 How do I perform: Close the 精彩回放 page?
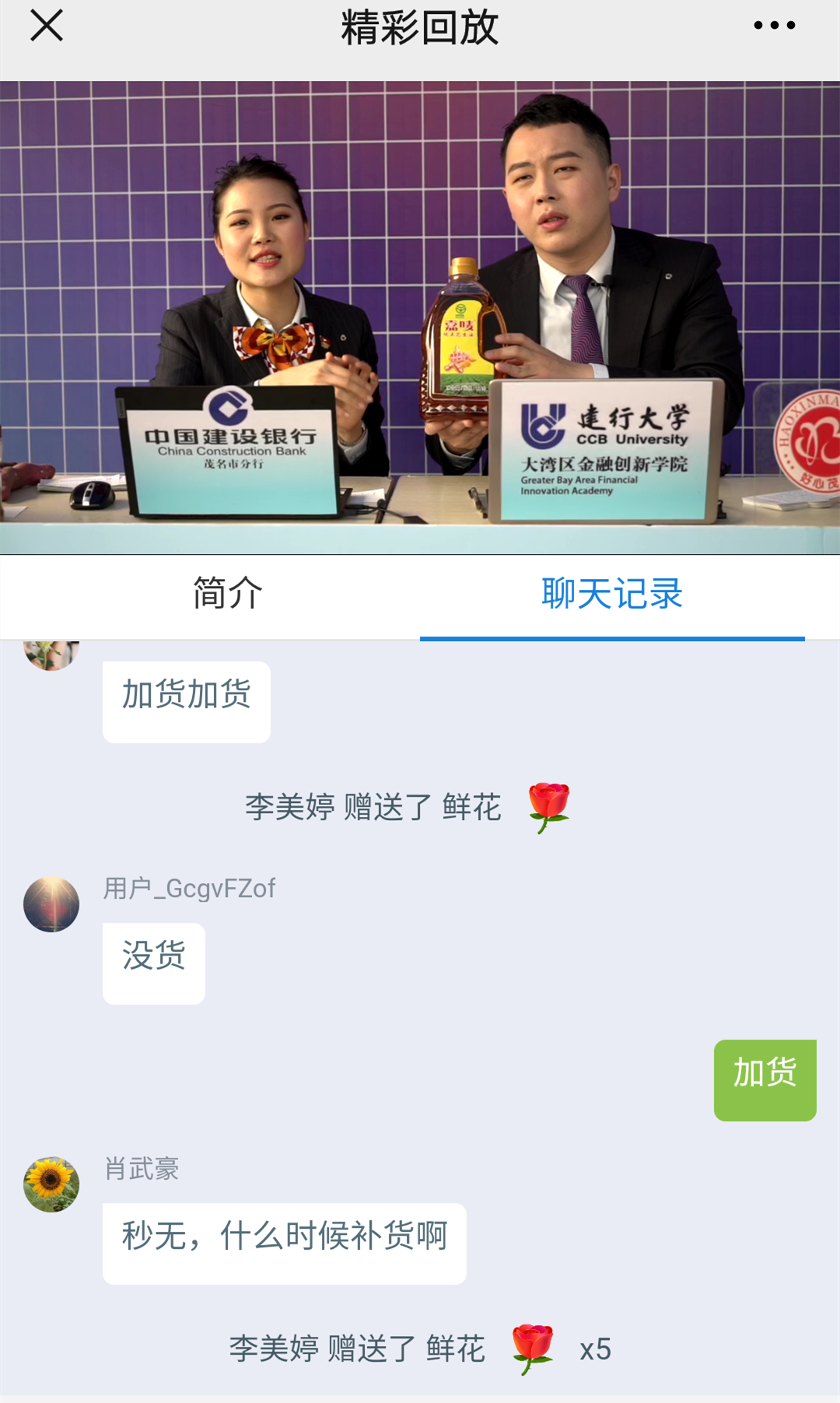coord(47,26)
